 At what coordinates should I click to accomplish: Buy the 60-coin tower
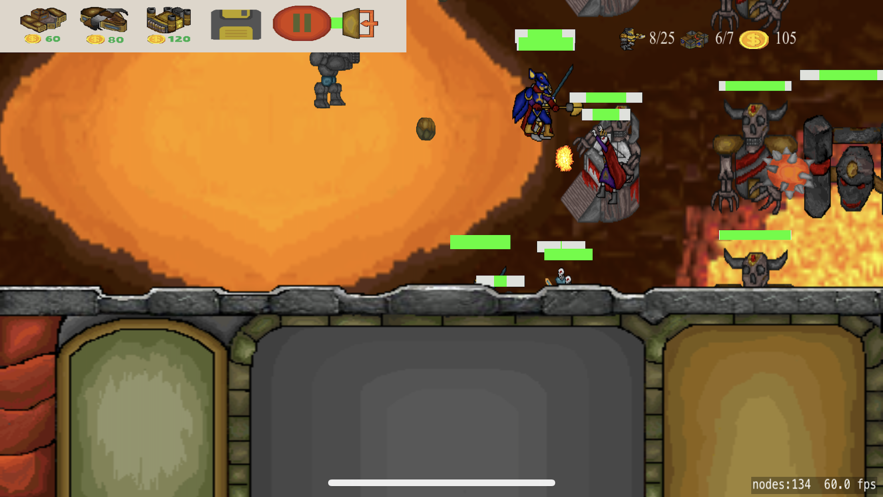click(x=43, y=24)
